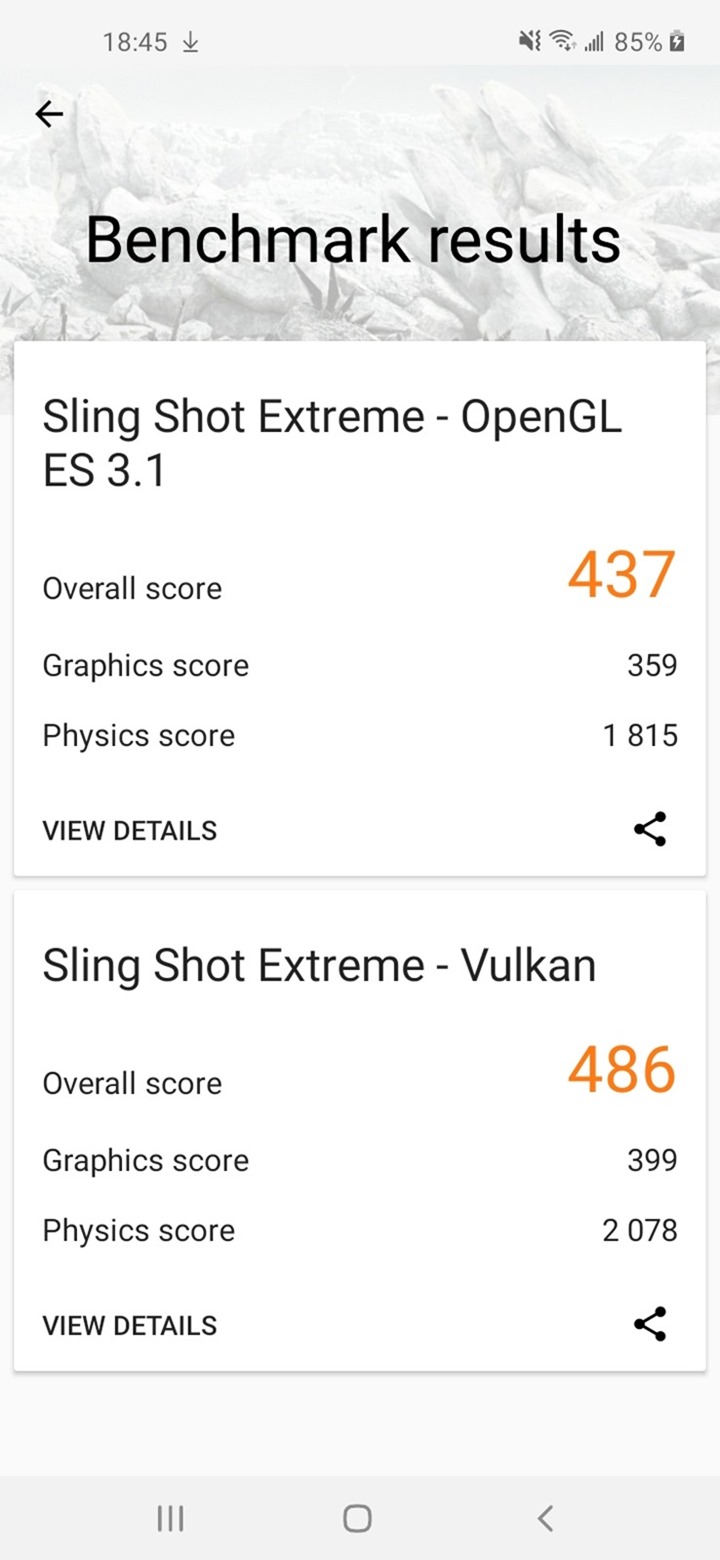Image resolution: width=720 pixels, height=1560 pixels.
Task: Tap the system home button
Action: click(357, 1519)
